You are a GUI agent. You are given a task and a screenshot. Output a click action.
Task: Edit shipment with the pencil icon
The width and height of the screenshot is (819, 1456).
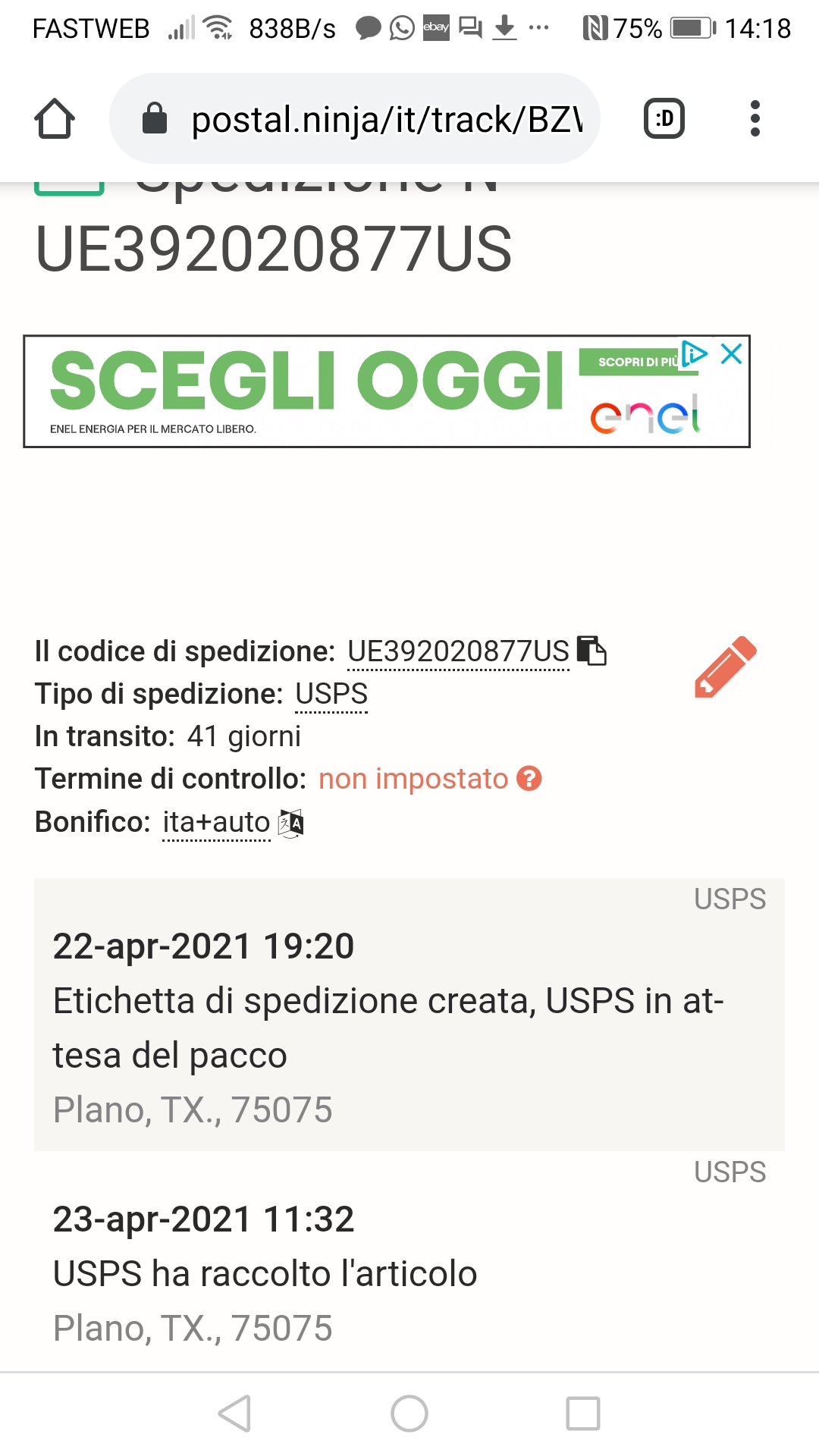click(725, 667)
